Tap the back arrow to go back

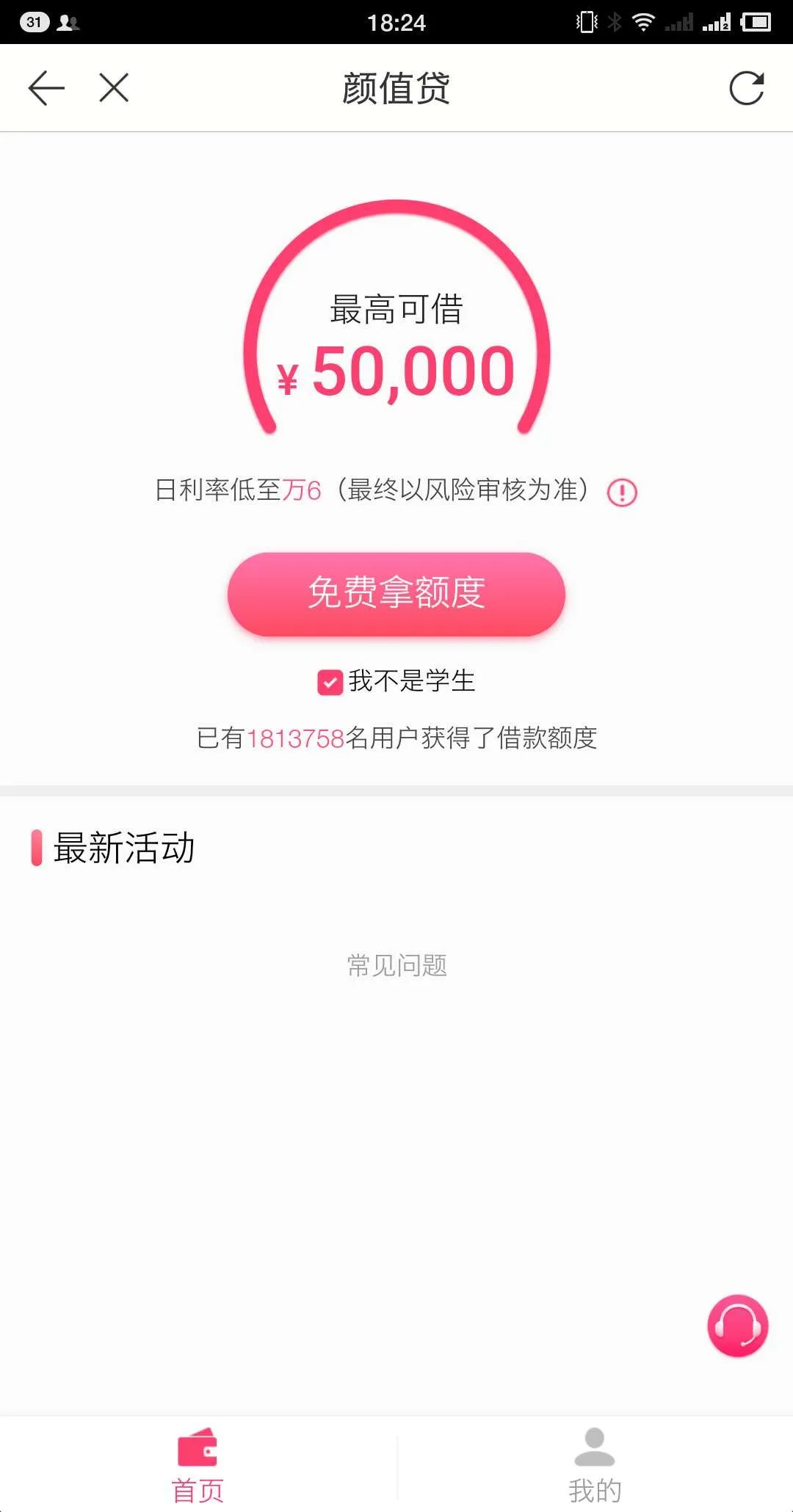click(x=46, y=87)
